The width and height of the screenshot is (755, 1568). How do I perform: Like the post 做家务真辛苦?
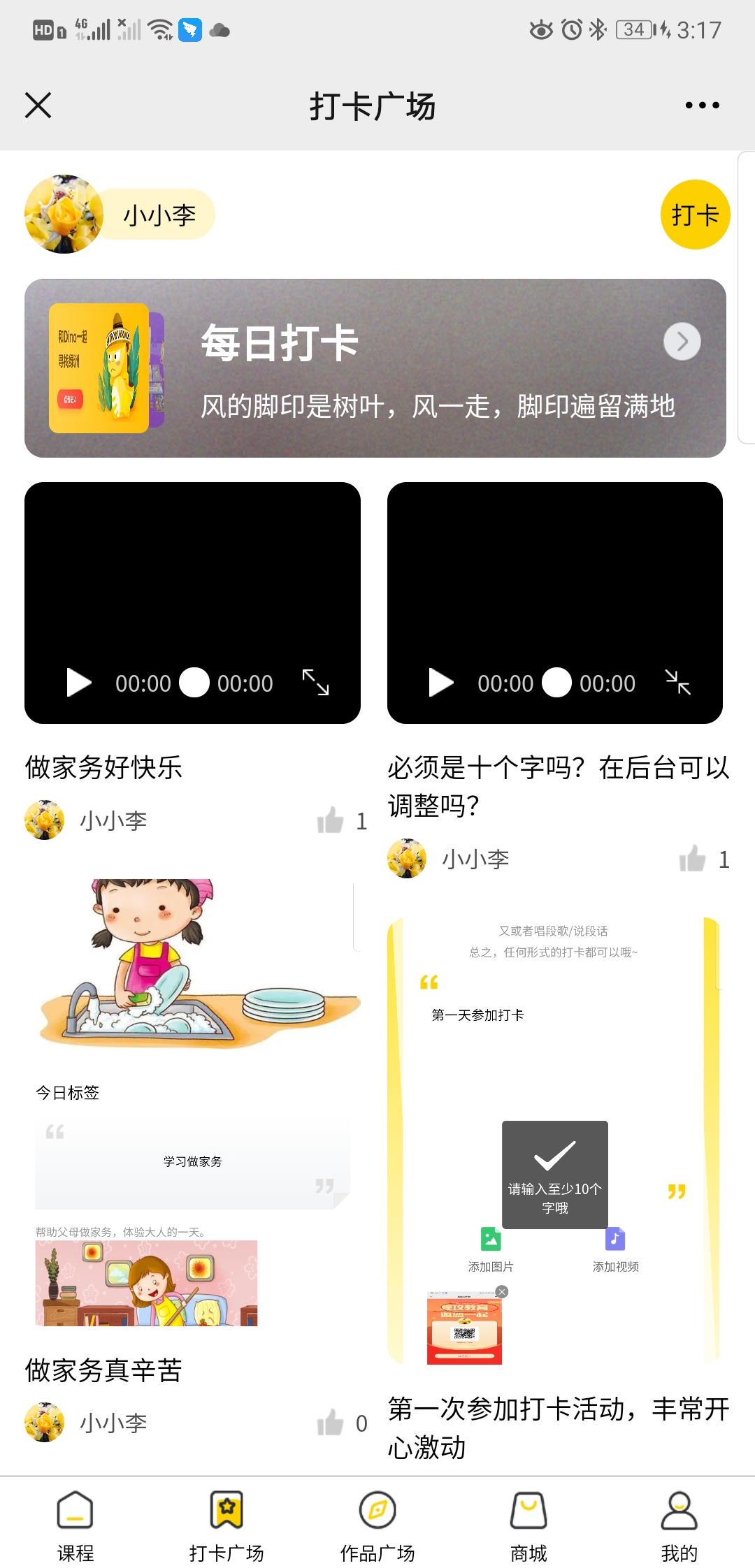click(331, 1423)
